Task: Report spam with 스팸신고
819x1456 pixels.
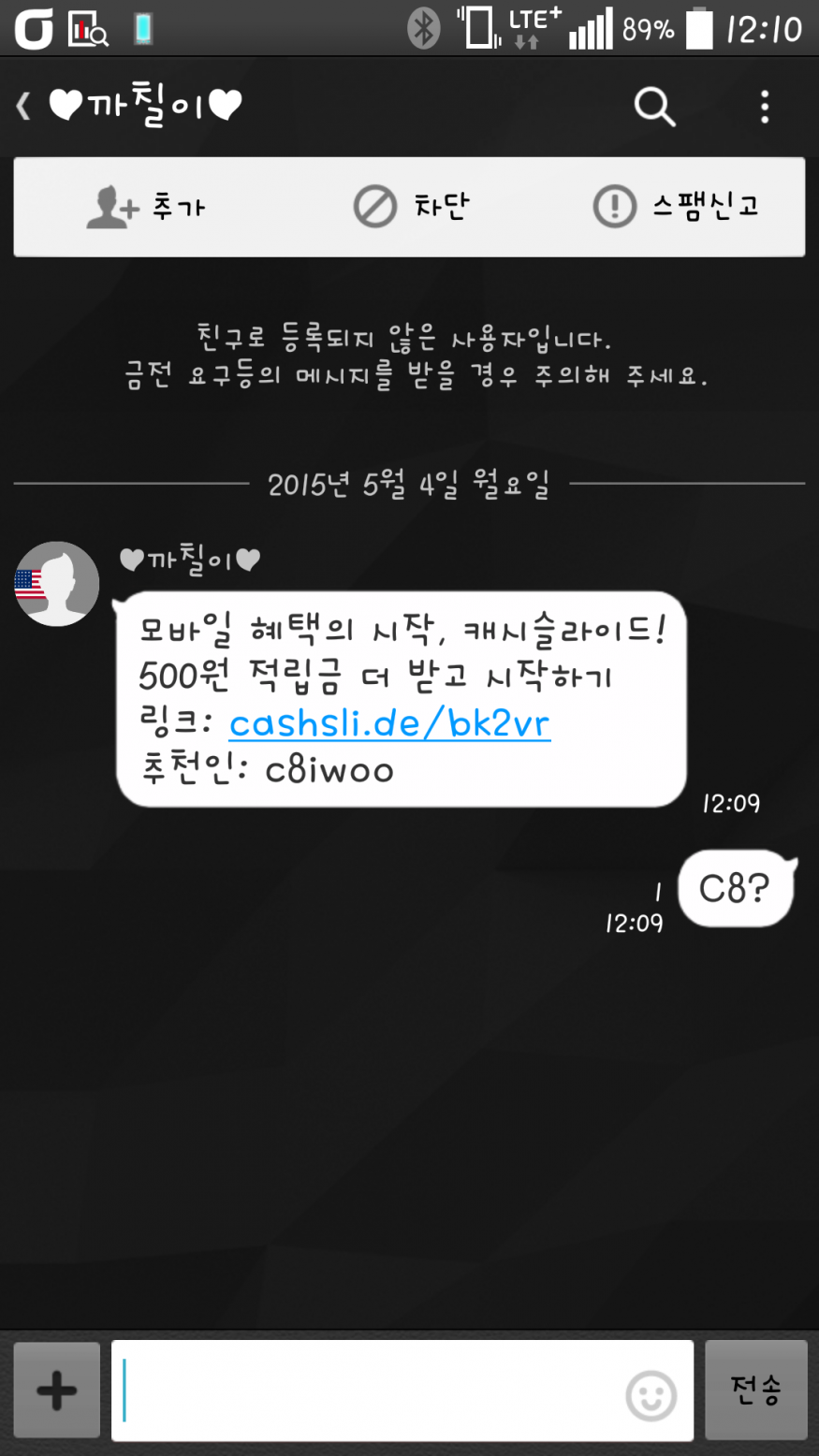Action: (x=676, y=207)
